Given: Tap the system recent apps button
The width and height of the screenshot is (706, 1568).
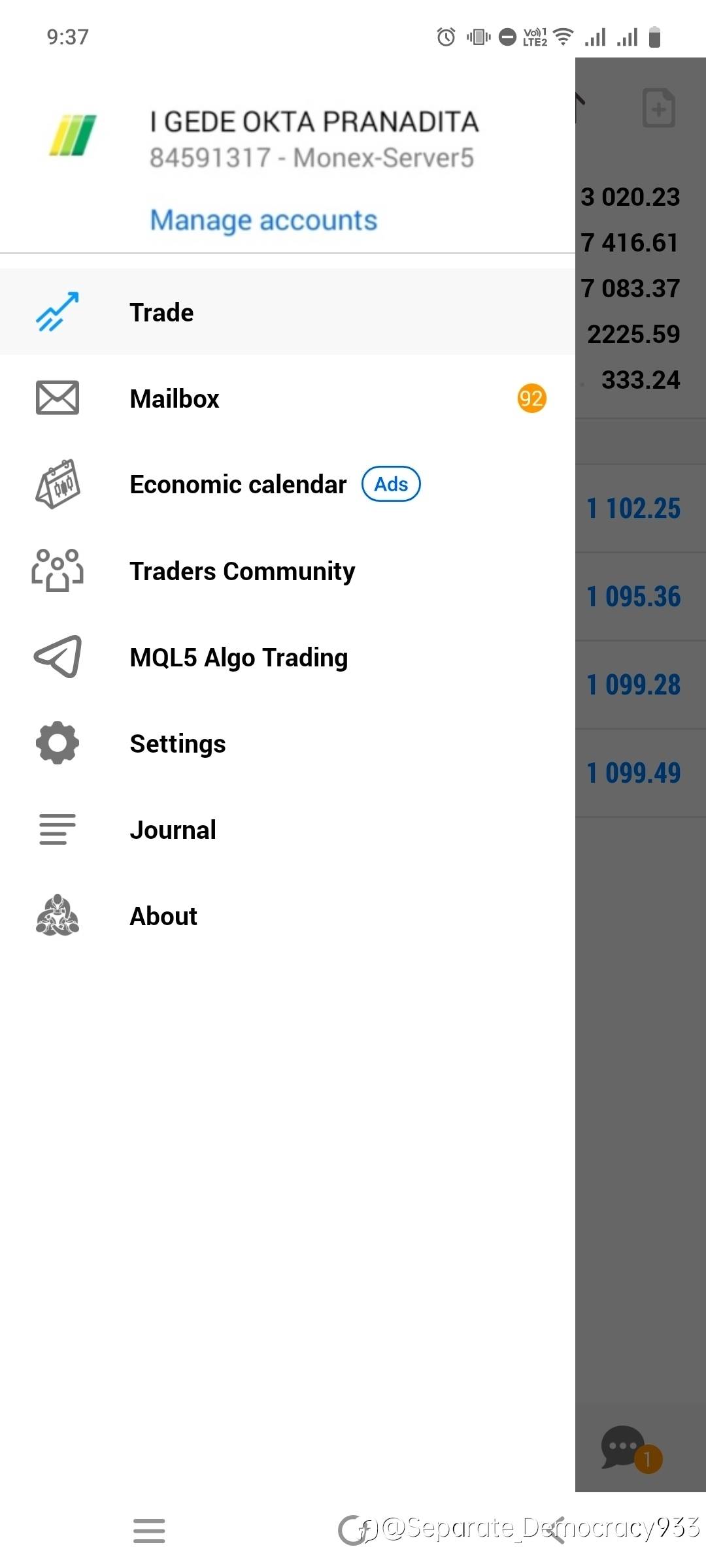Looking at the screenshot, I should click(149, 1530).
